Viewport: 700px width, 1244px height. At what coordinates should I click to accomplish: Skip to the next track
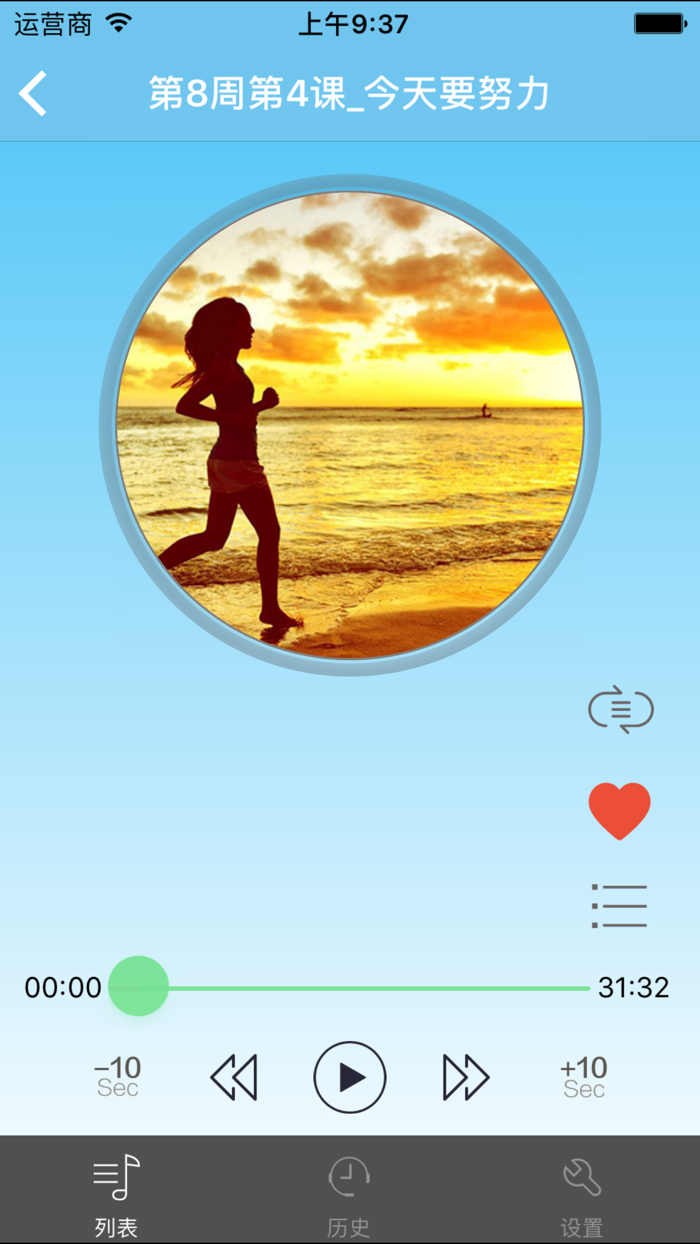pyautogui.click(x=466, y=1077)
